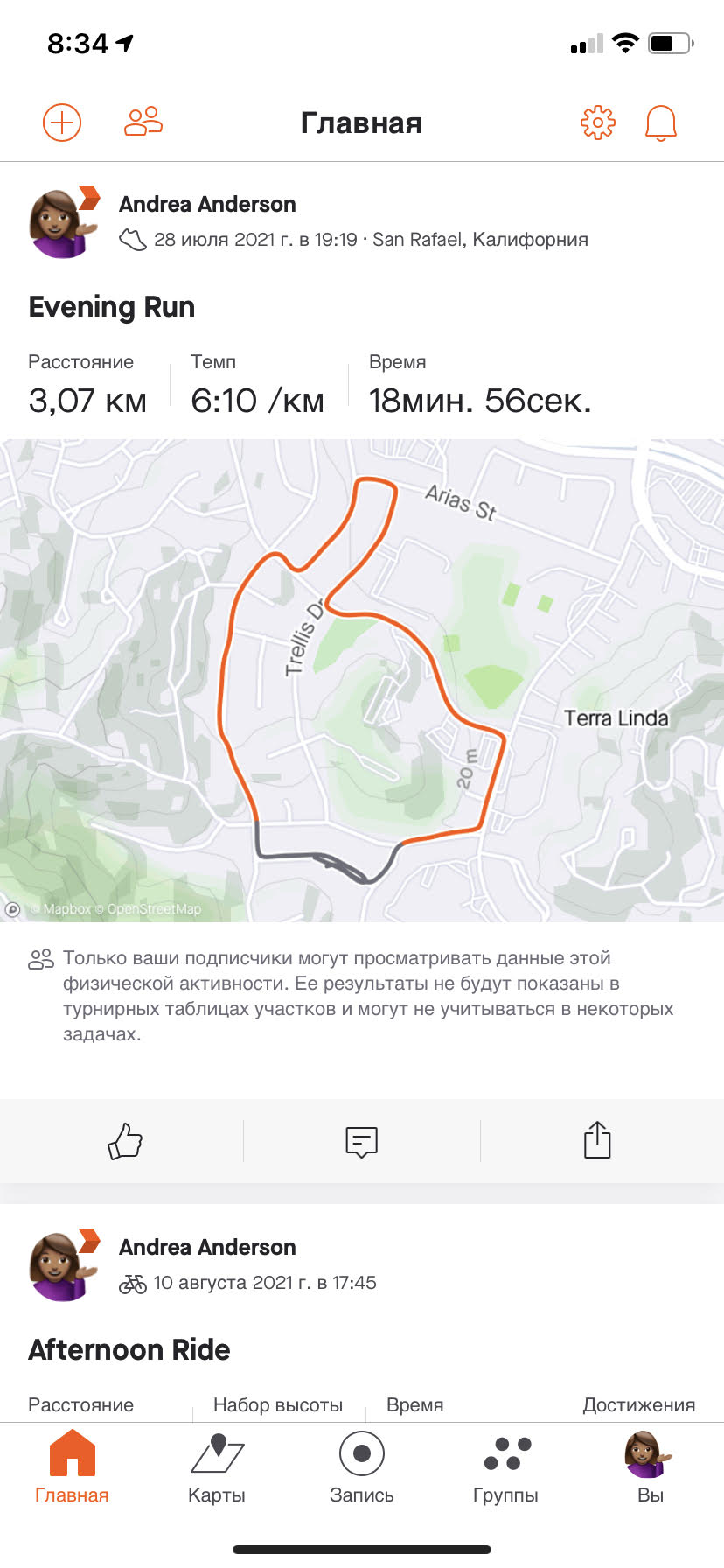Share the Evening Run activity

[597, 1141]
